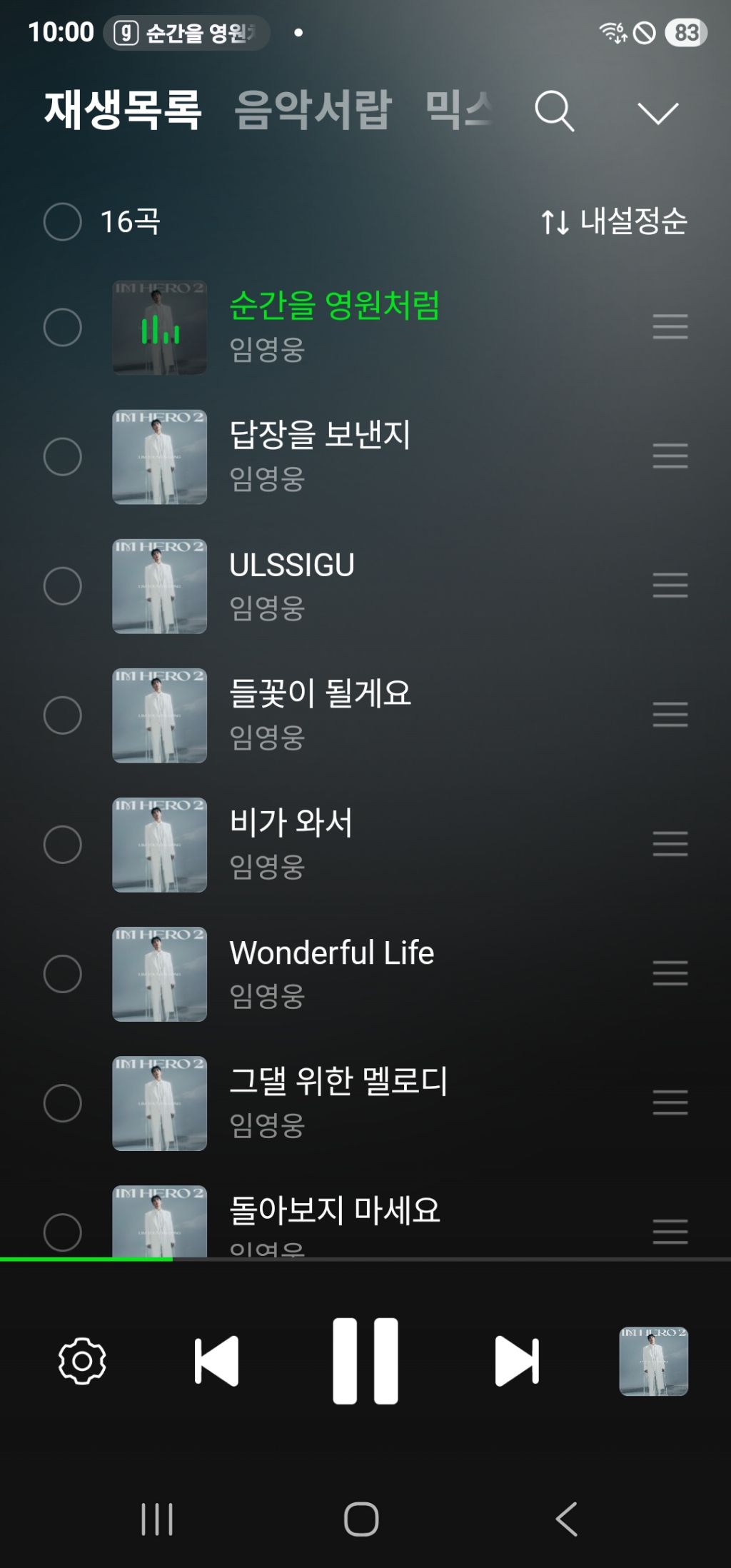Play the song ULSSIGU
The width and height of the screenshot is (731, 1568).
[293, 566]
